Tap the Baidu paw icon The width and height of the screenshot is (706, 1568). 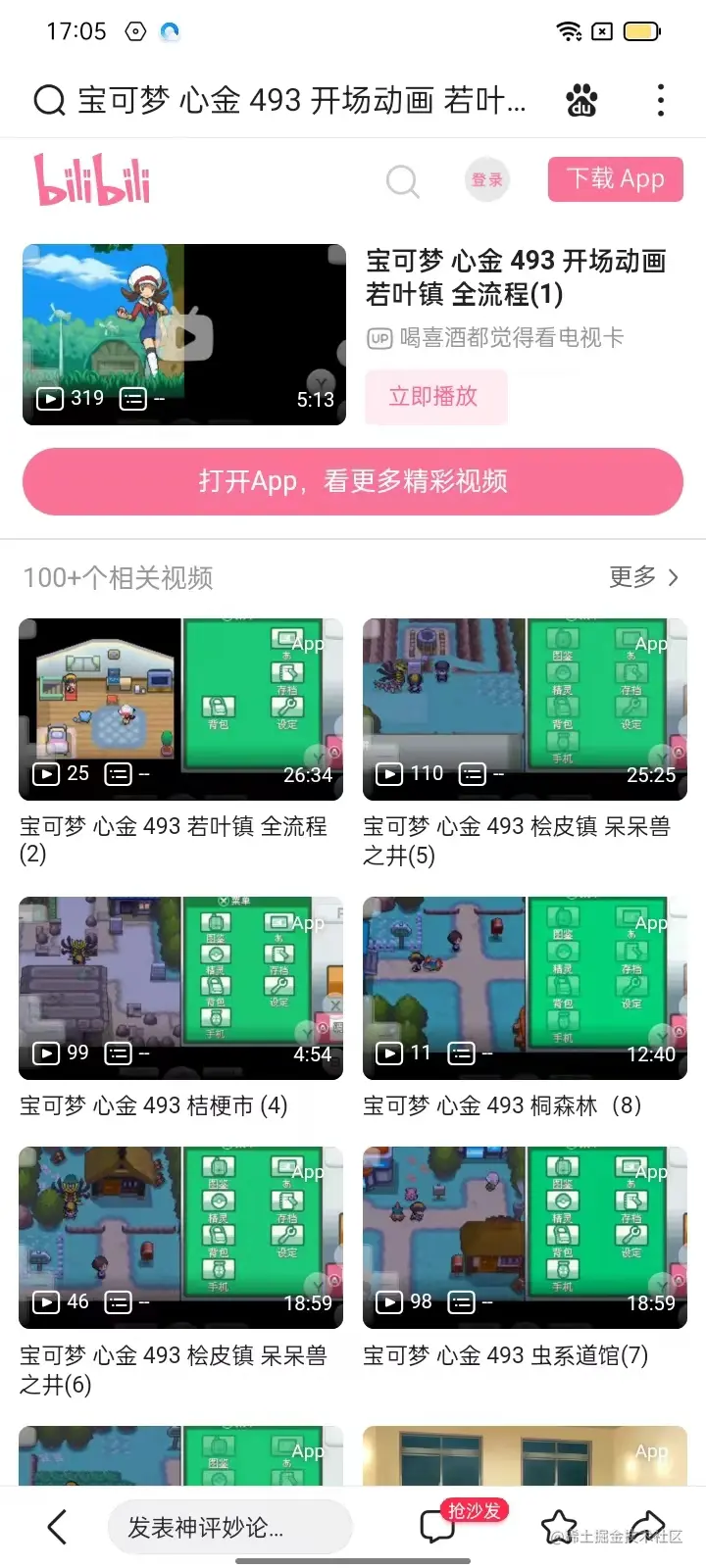(x=581, y=100)
